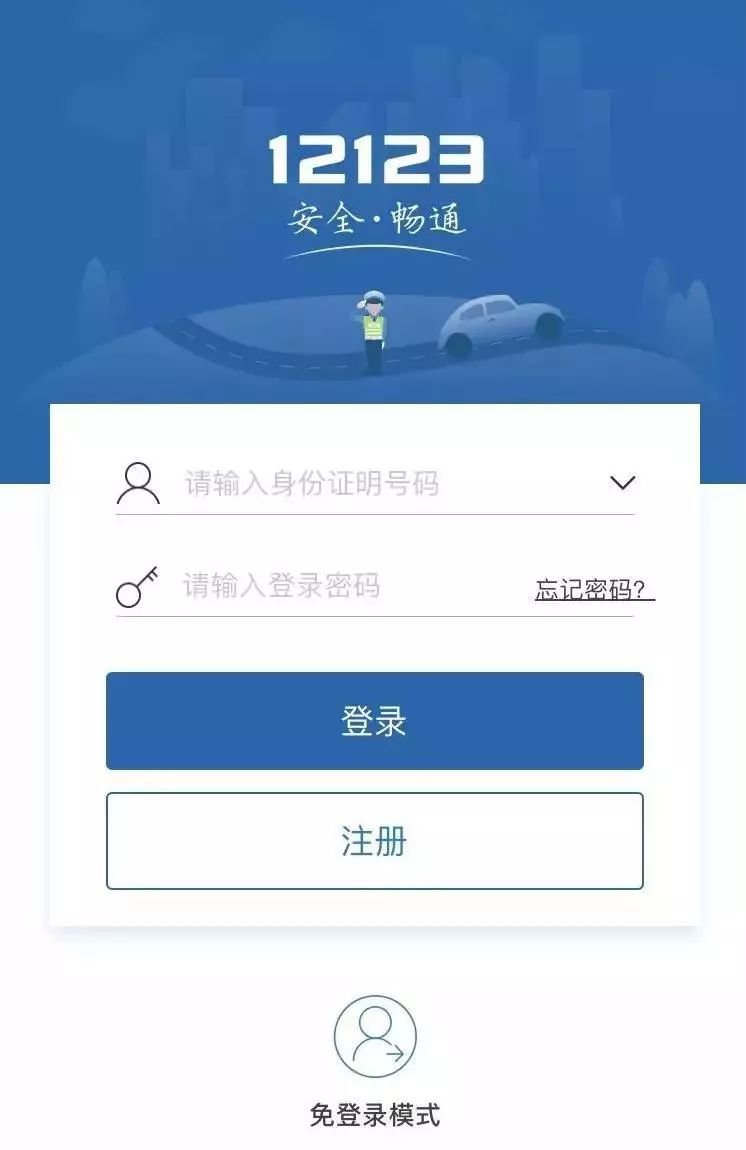Focus the login password field

point(340,586)
